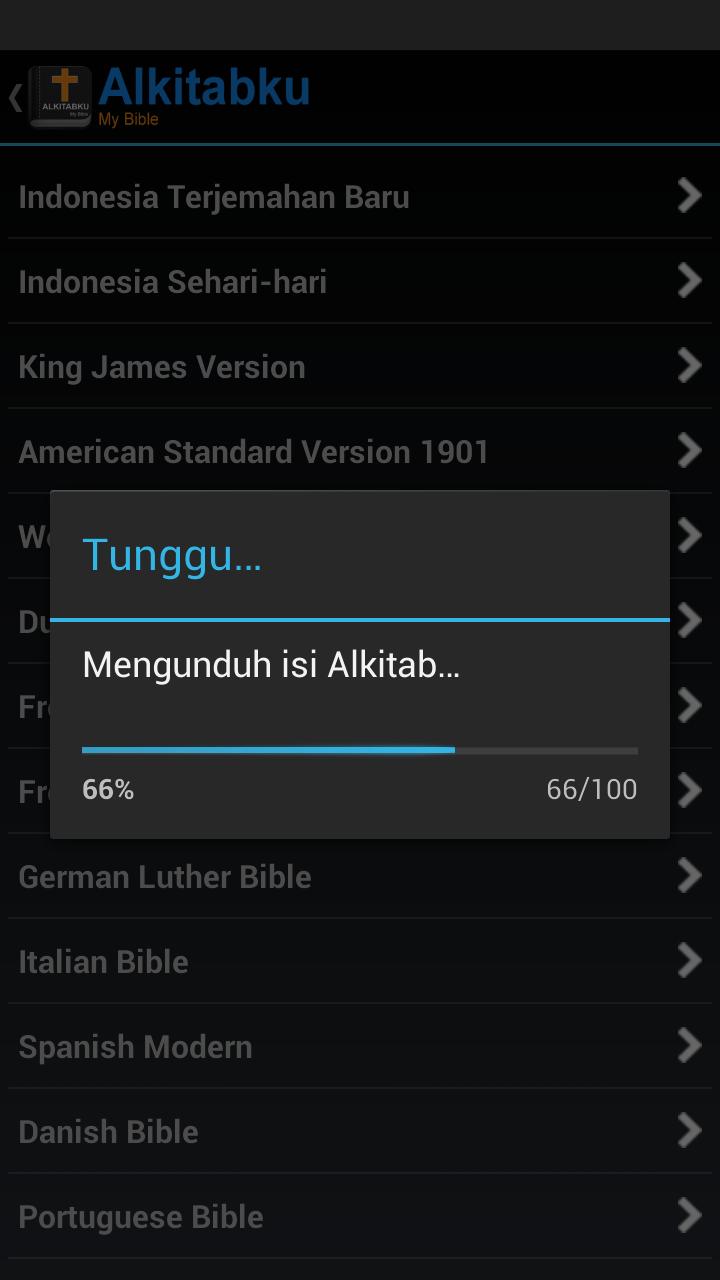Open American Standard Version 1901

360,451
